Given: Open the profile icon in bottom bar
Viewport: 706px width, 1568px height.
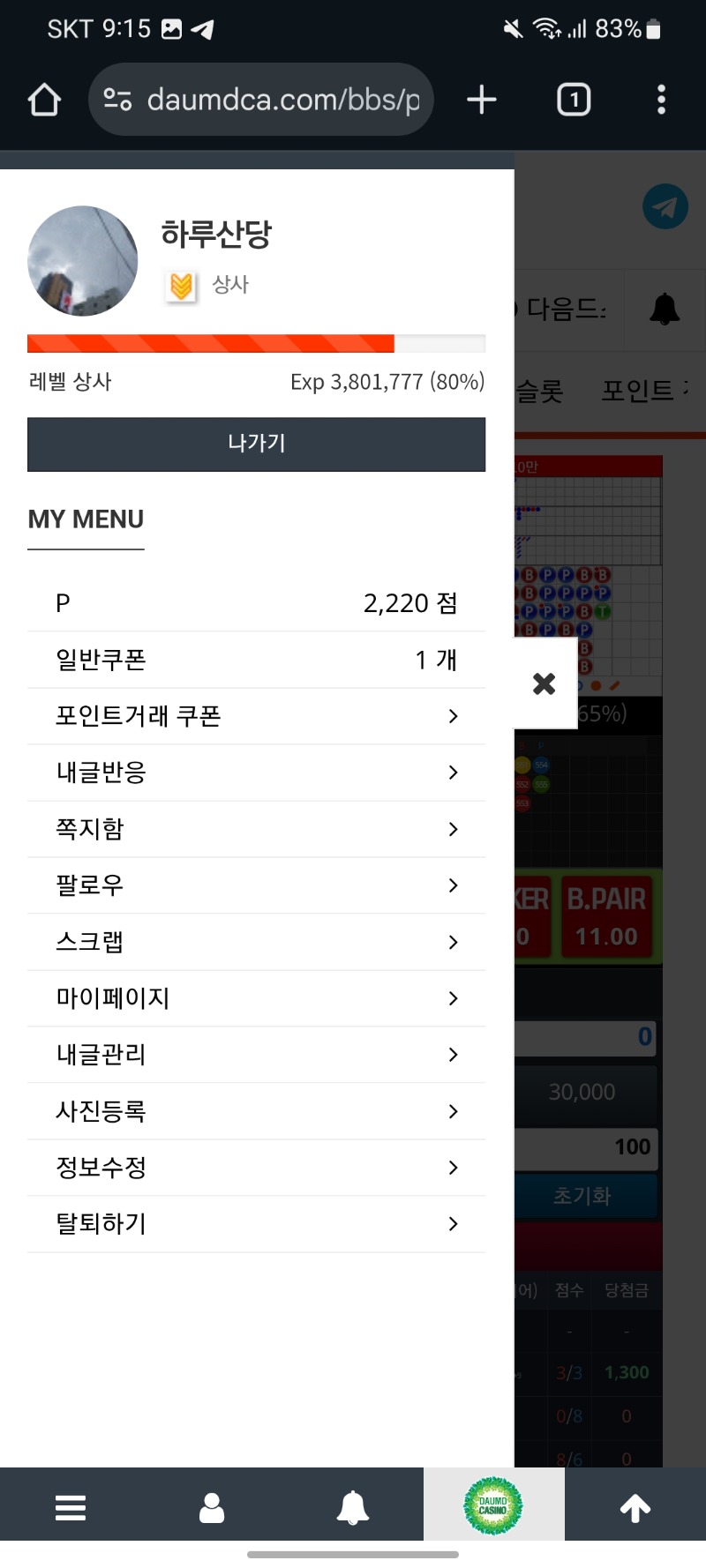Looking at the screenshot, I should coord(212,1507).
